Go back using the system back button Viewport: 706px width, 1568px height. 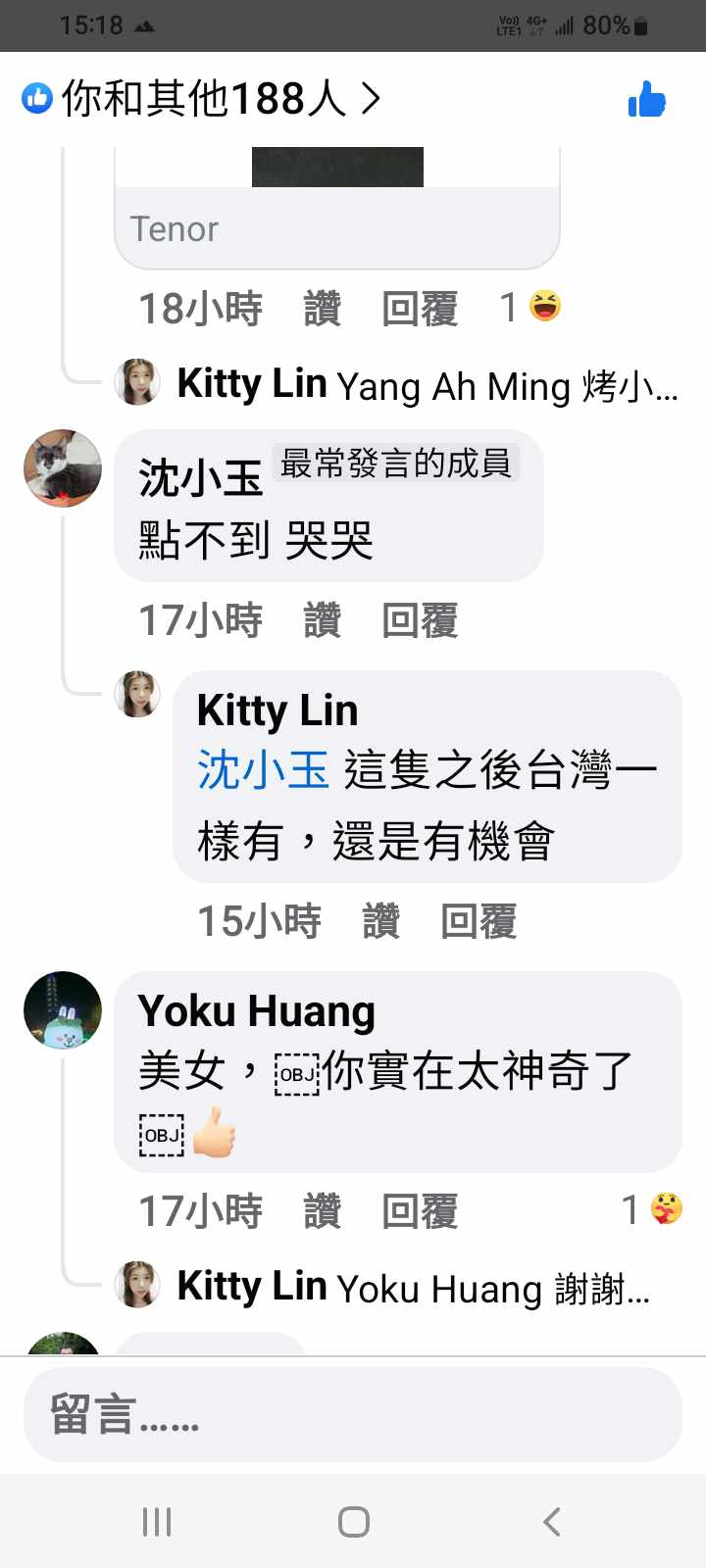click(552, 1521)
